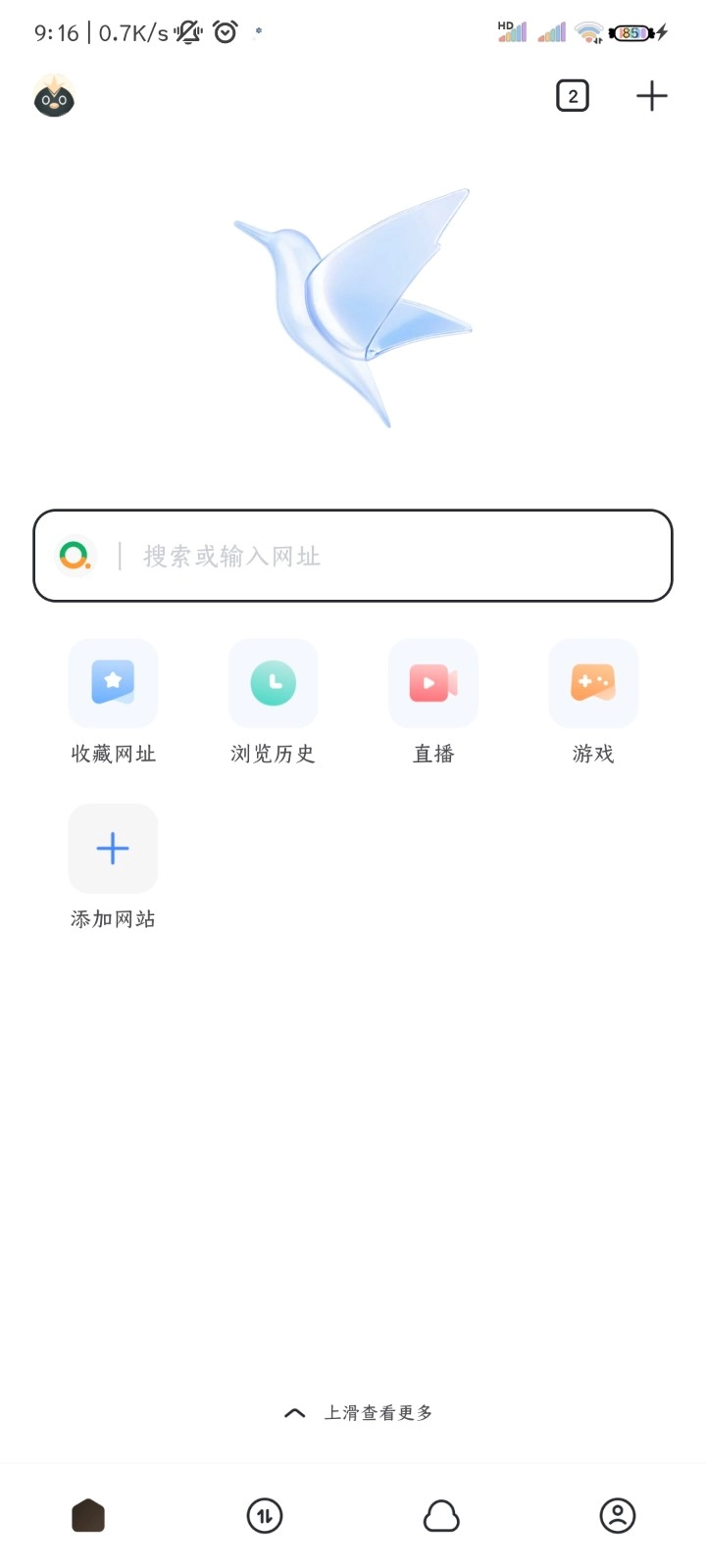Open the 收藏网址 (bookmarks) shortcut icon
The height and width of the screenshot is (1568, 706).
113,683
